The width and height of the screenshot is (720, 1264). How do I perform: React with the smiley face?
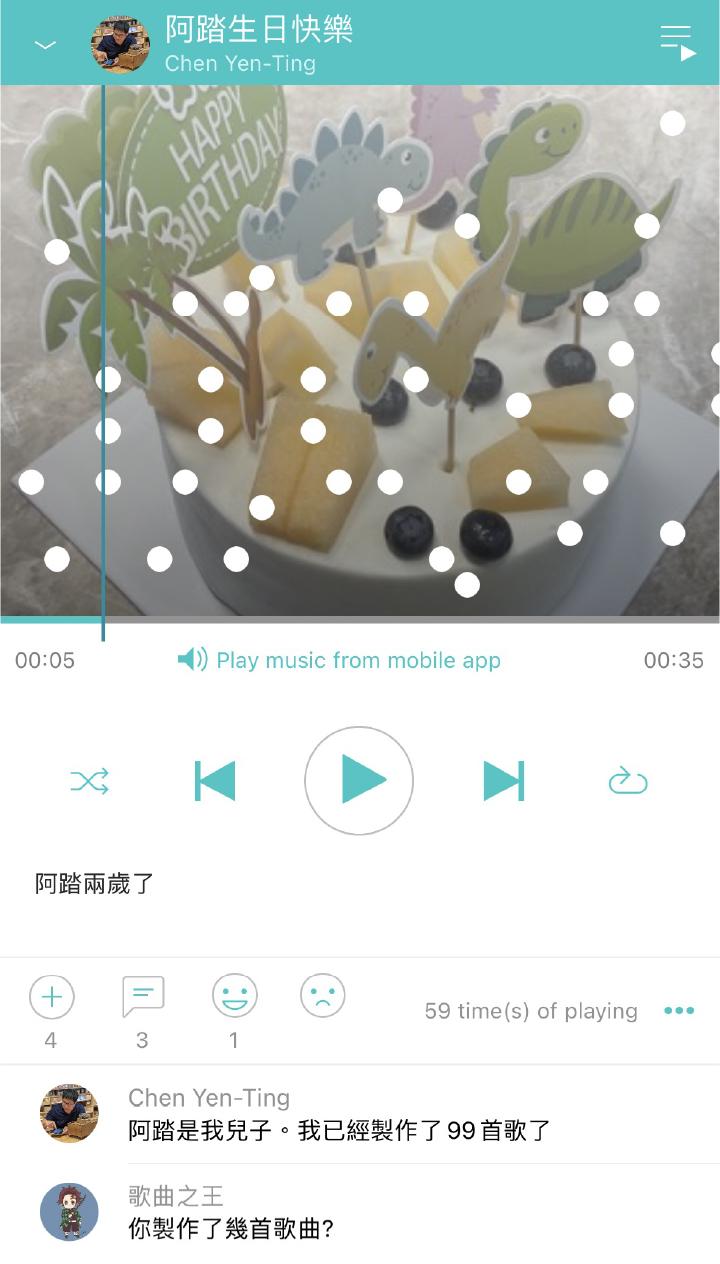pyautogui.click(x=234, y=996)
